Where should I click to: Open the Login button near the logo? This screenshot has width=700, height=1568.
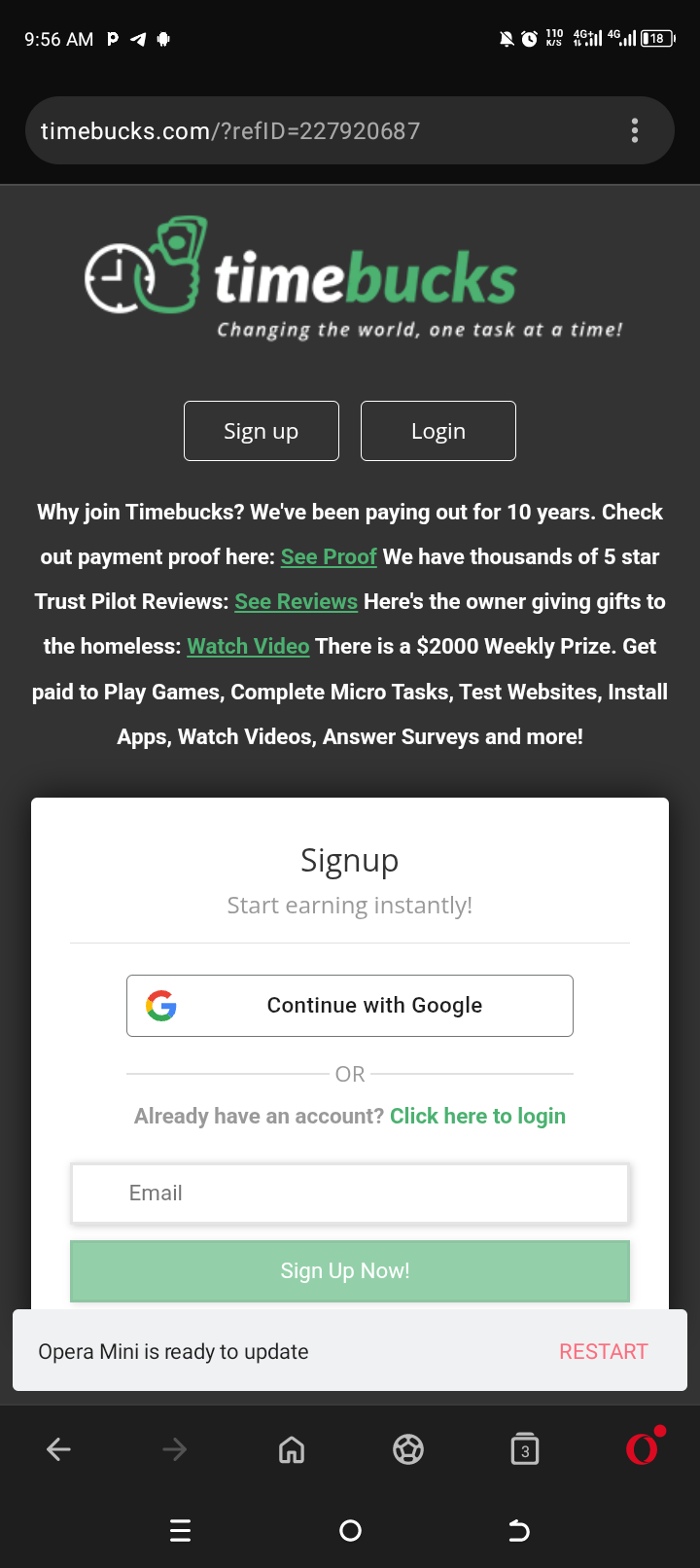pos(438,431)
